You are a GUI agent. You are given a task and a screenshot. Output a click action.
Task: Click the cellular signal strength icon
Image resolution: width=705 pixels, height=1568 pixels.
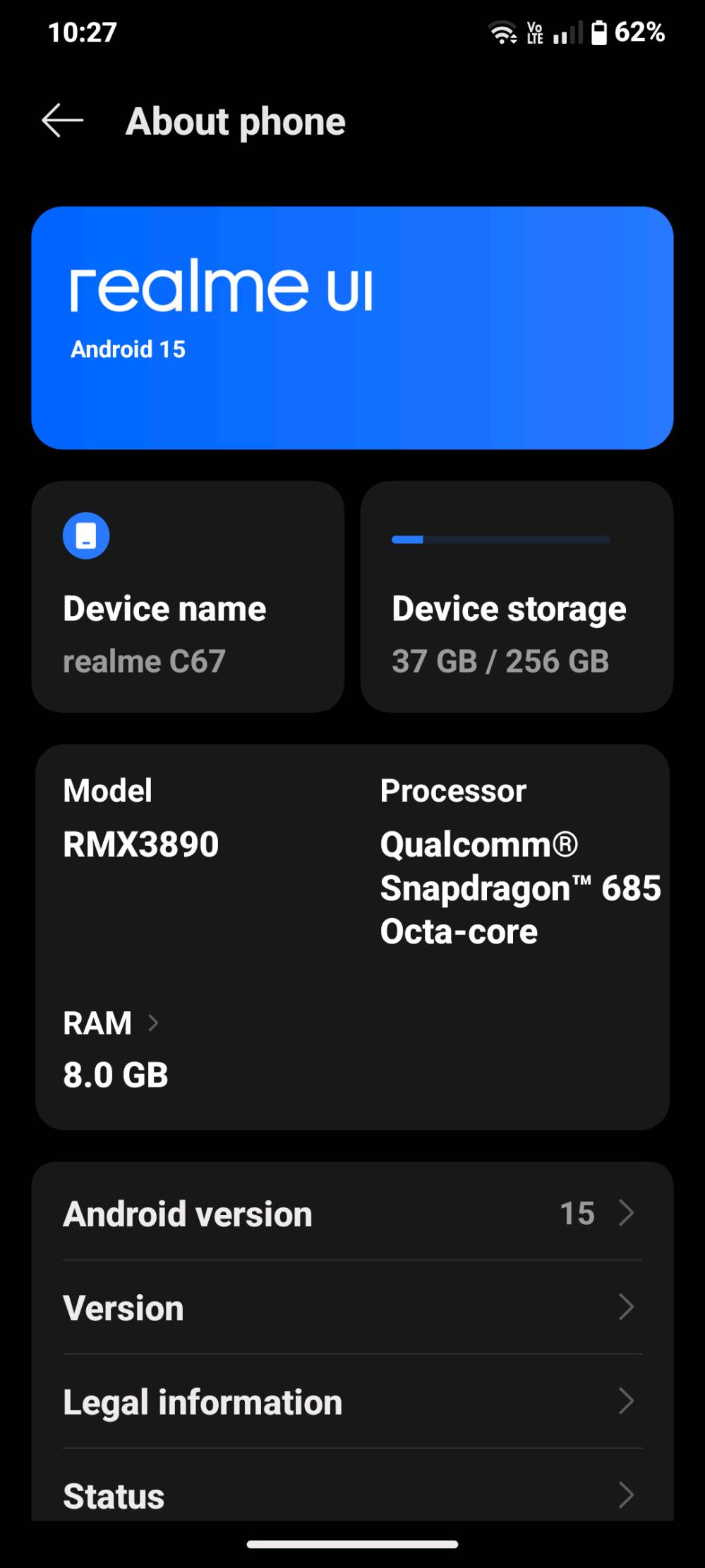pos(567,32)
